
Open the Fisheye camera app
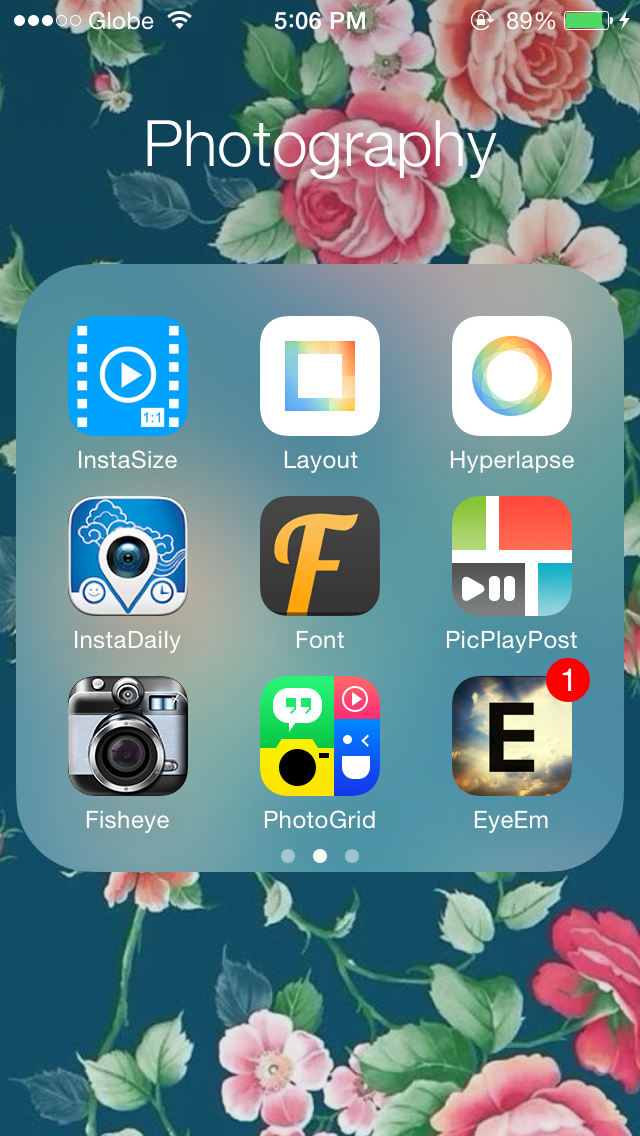tap(127, 736)
